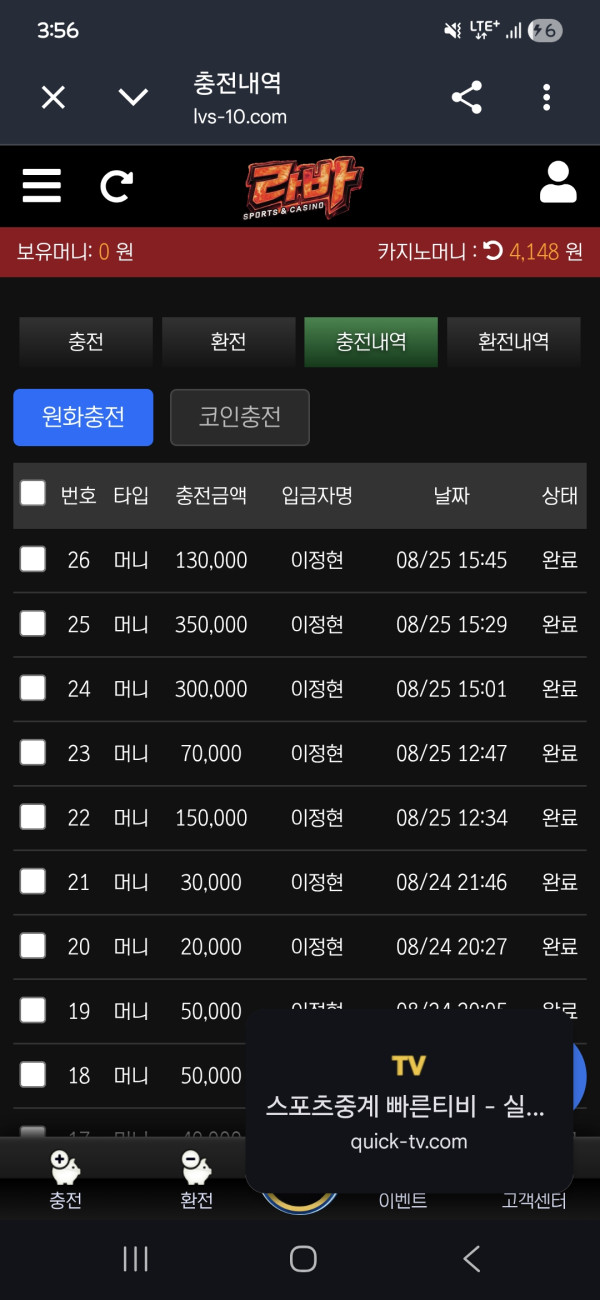This screenshot has height=1300, width=600.
Task: Share this page
Action: (x=467, y=97)
